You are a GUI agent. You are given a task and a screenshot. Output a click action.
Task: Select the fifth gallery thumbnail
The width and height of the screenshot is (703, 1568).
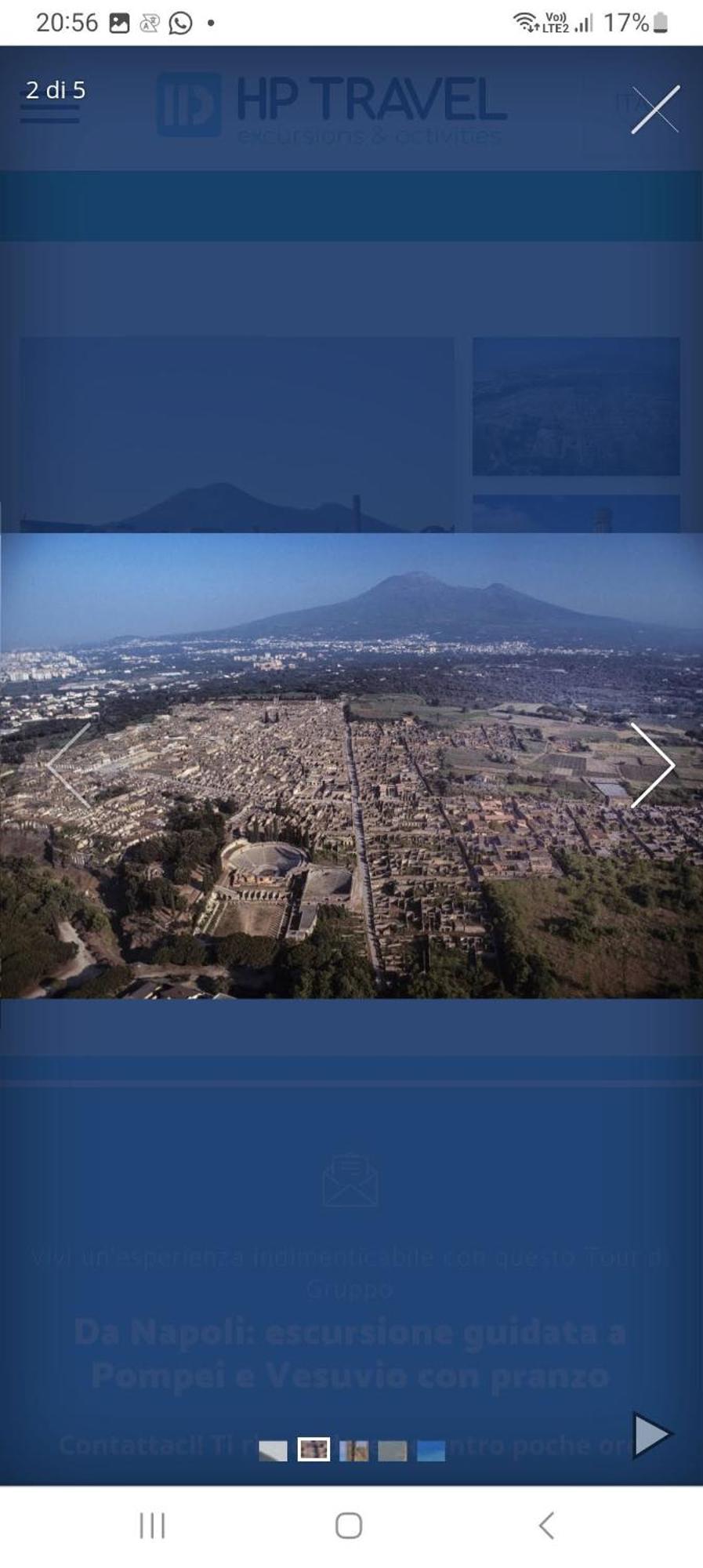coord(431,1450)
